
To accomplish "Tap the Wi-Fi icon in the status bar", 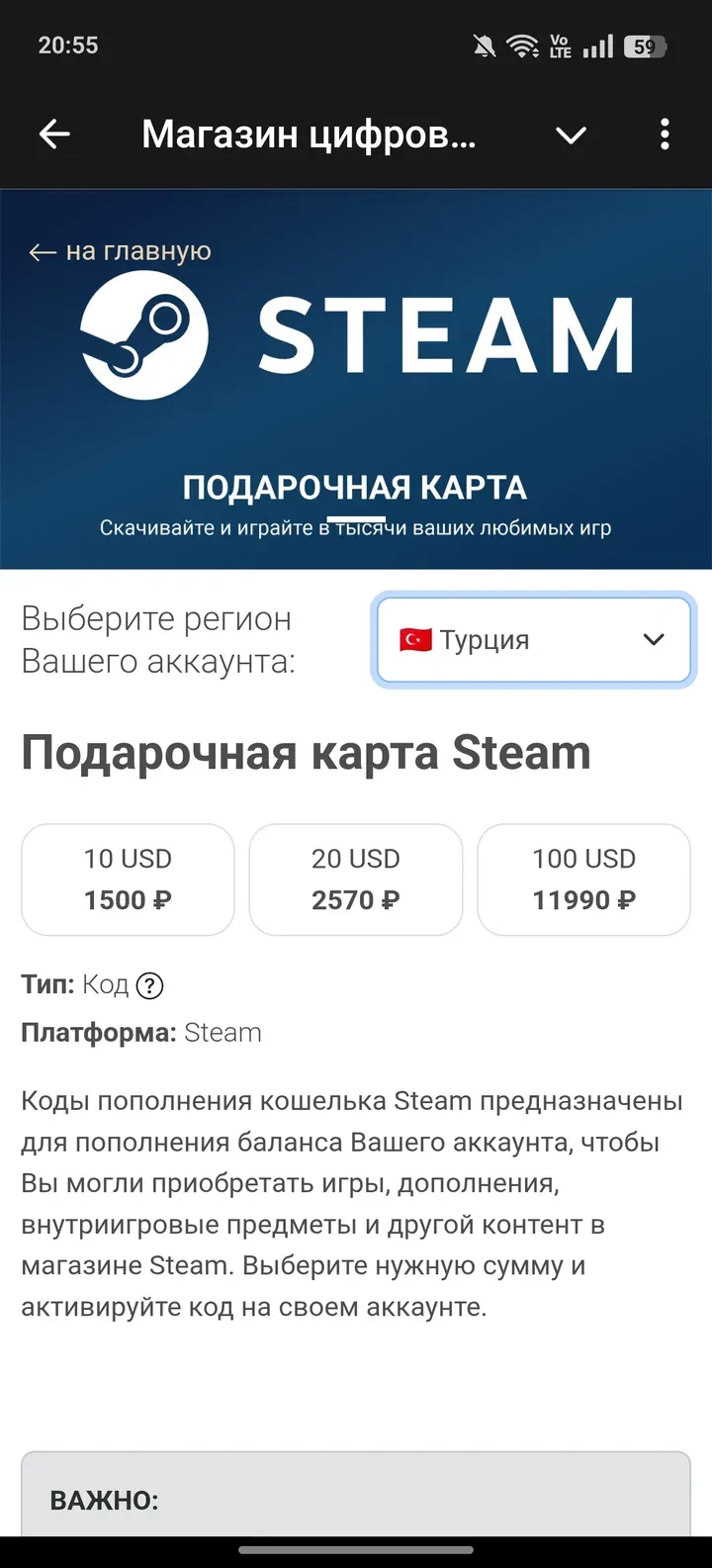I will [x=523, y=45].
